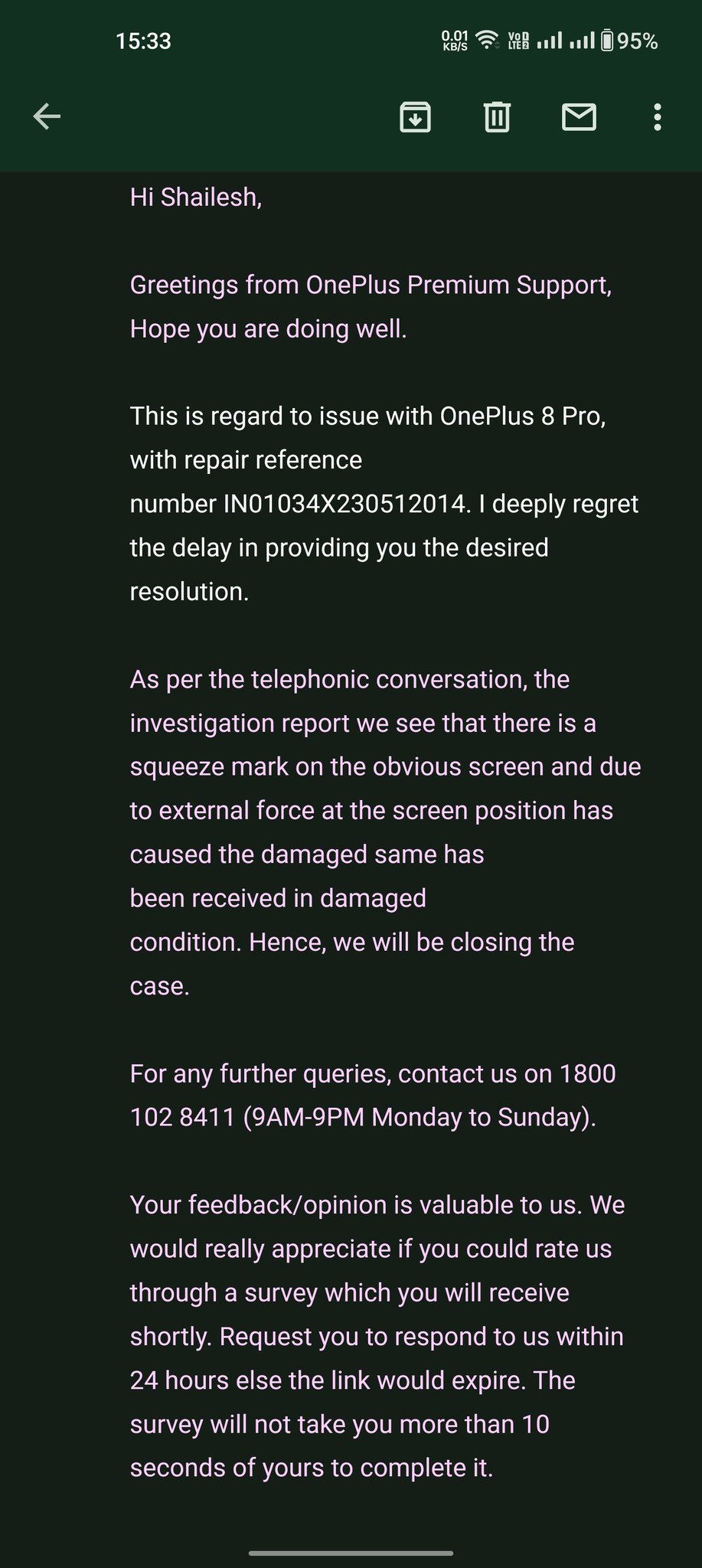Open the overflow menu
Viewport: 702px width, 1568px height.
click(657, 117)
